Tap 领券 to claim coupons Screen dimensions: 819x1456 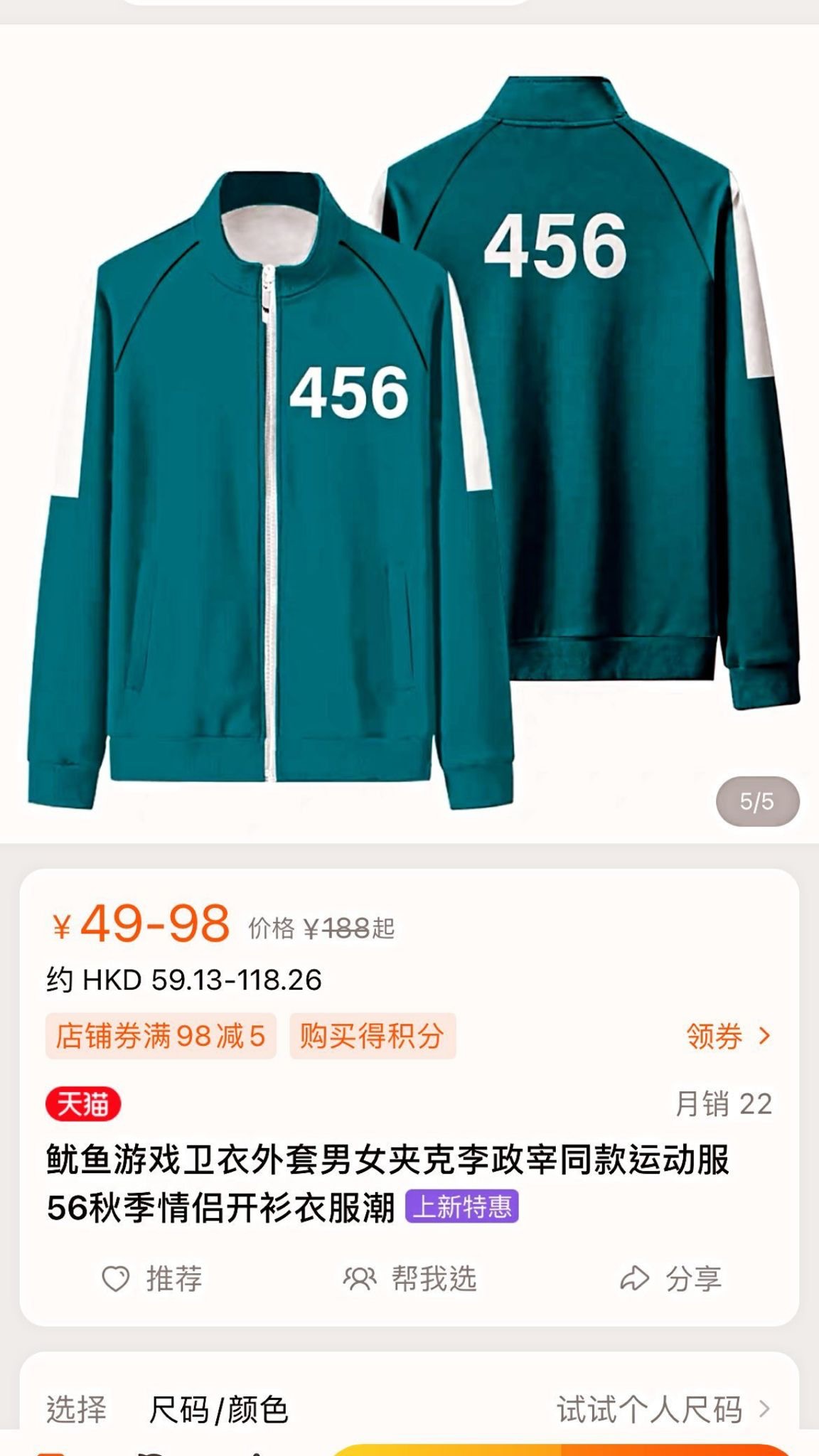point(728,1036)
